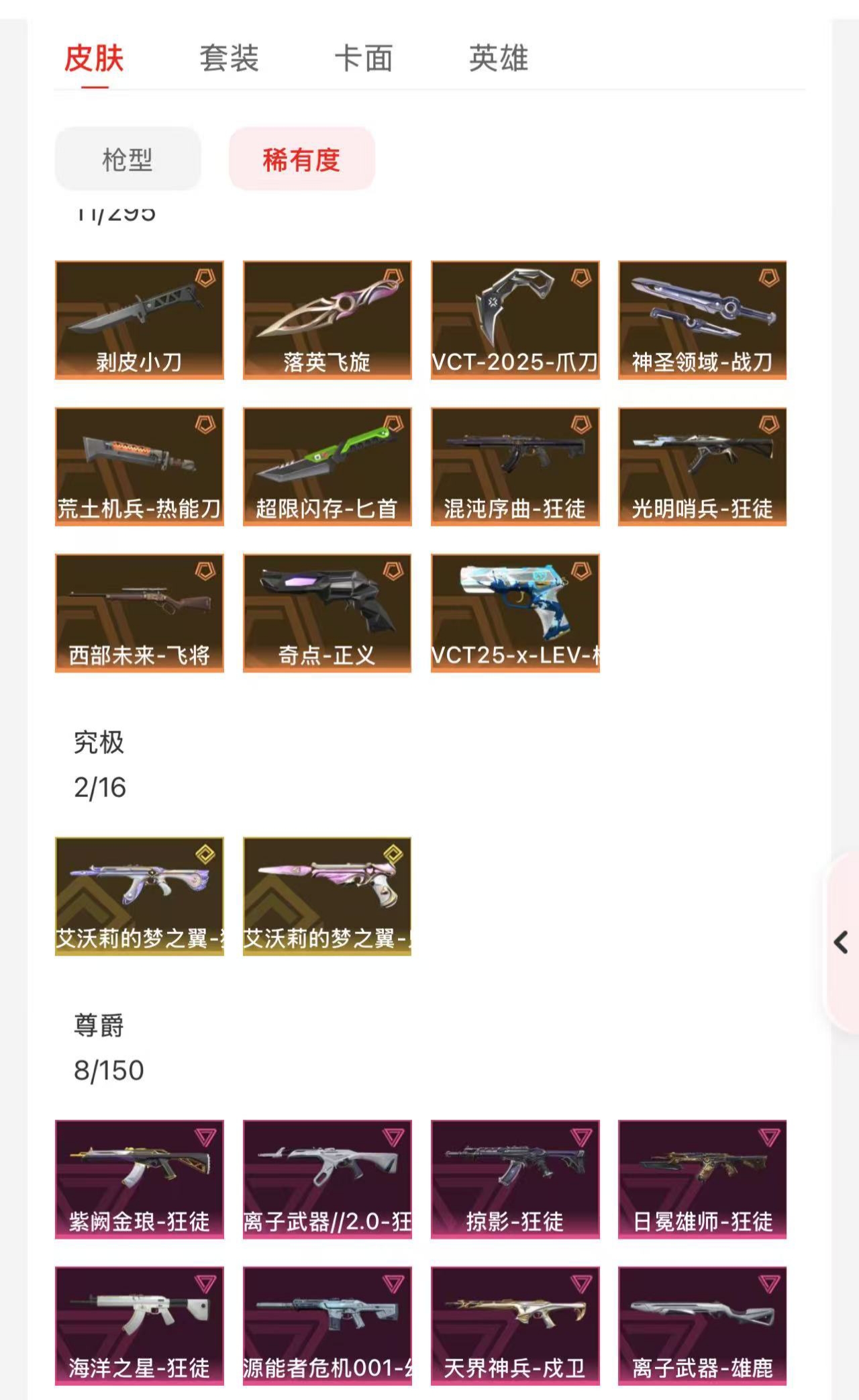View 光明哨兵-狂徒 skin
859x1400 pixels.
click(x=702, y=467)
